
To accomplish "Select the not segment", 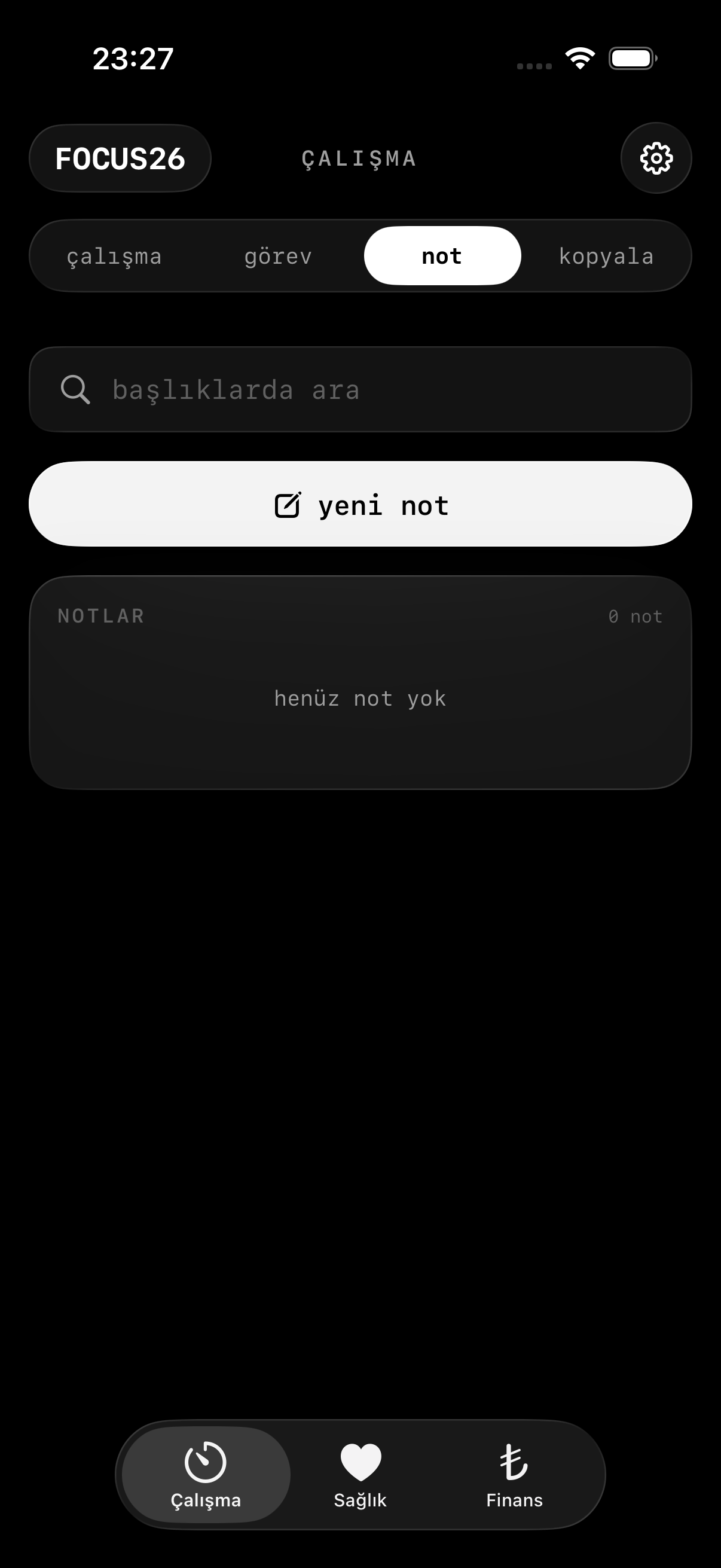I will tap(442, 257).
